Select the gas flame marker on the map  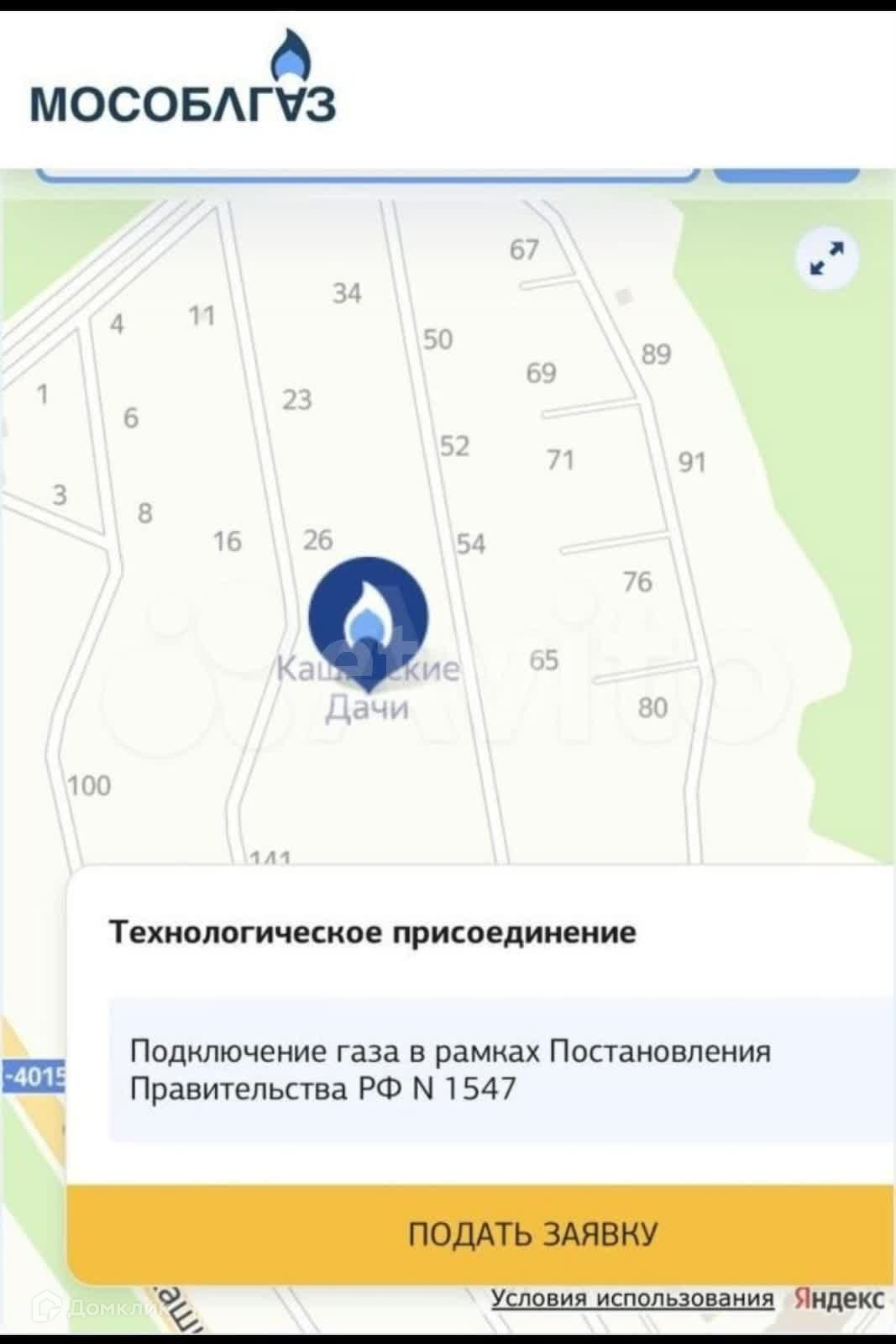[368, 615]
